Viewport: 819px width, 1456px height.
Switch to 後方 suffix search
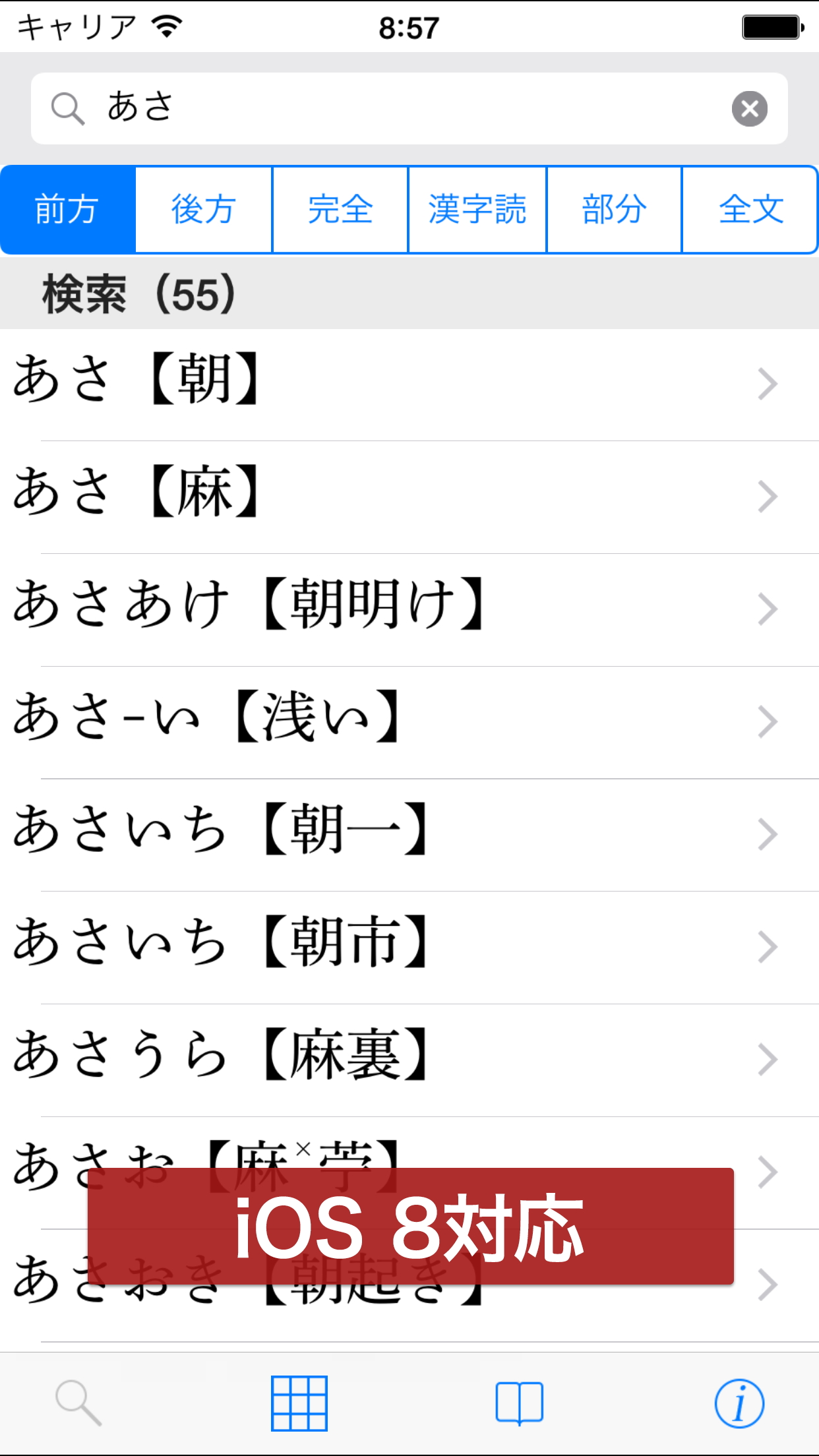[204, 210]
